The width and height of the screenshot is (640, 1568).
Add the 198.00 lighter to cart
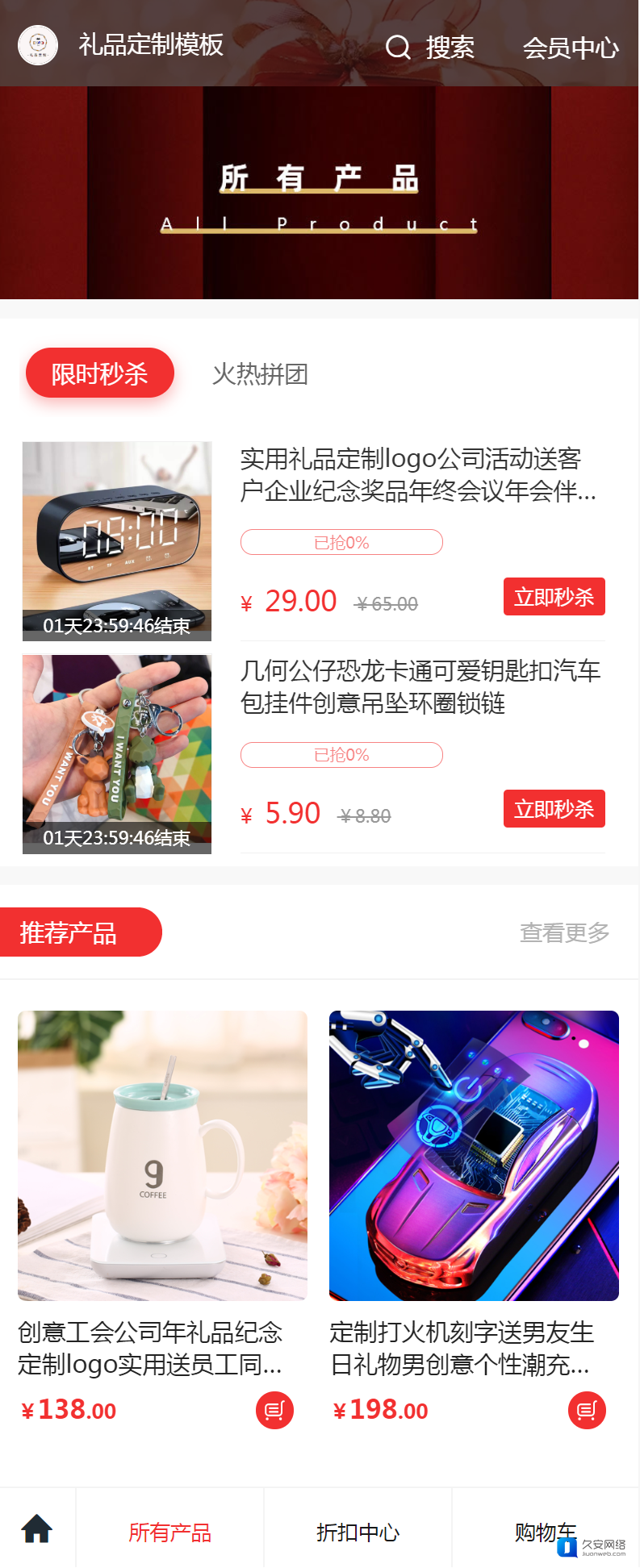tap(587, 1410)
